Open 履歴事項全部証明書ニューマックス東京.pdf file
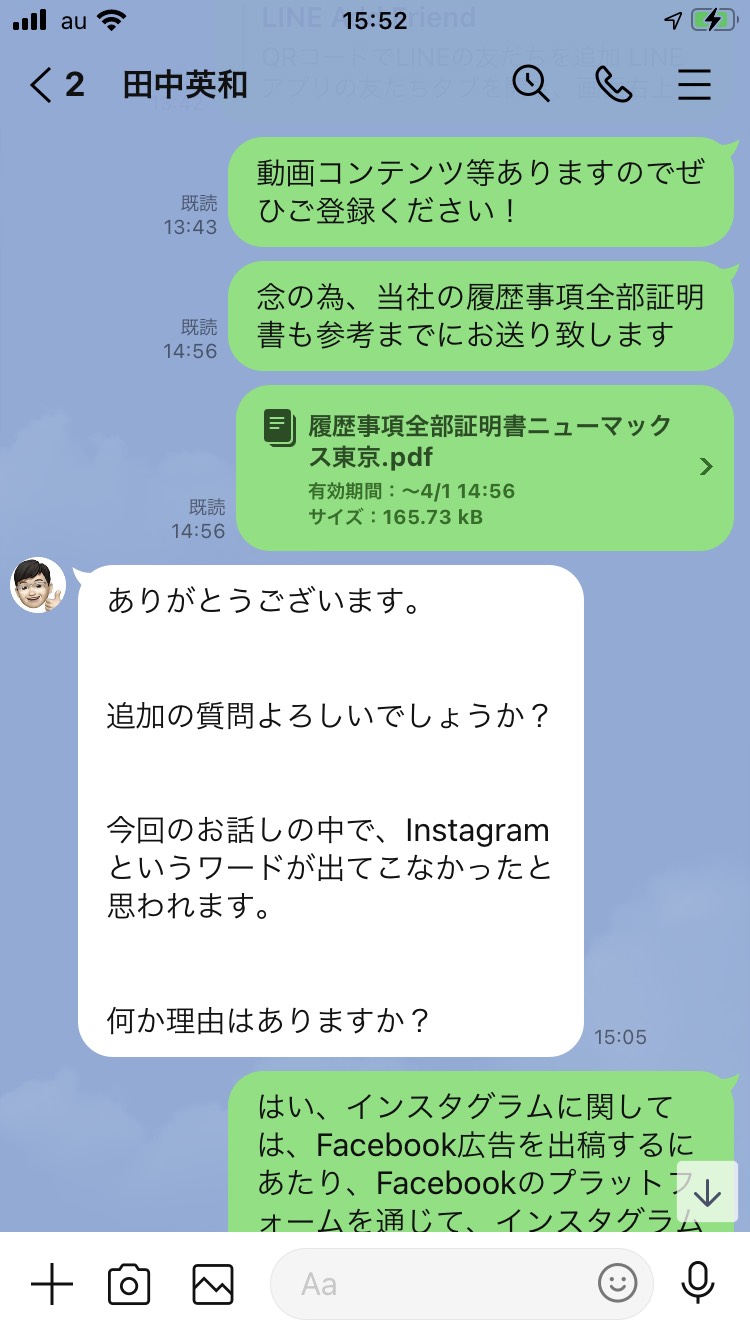This screenshot has height=1334, width=750. click(485, 468)
